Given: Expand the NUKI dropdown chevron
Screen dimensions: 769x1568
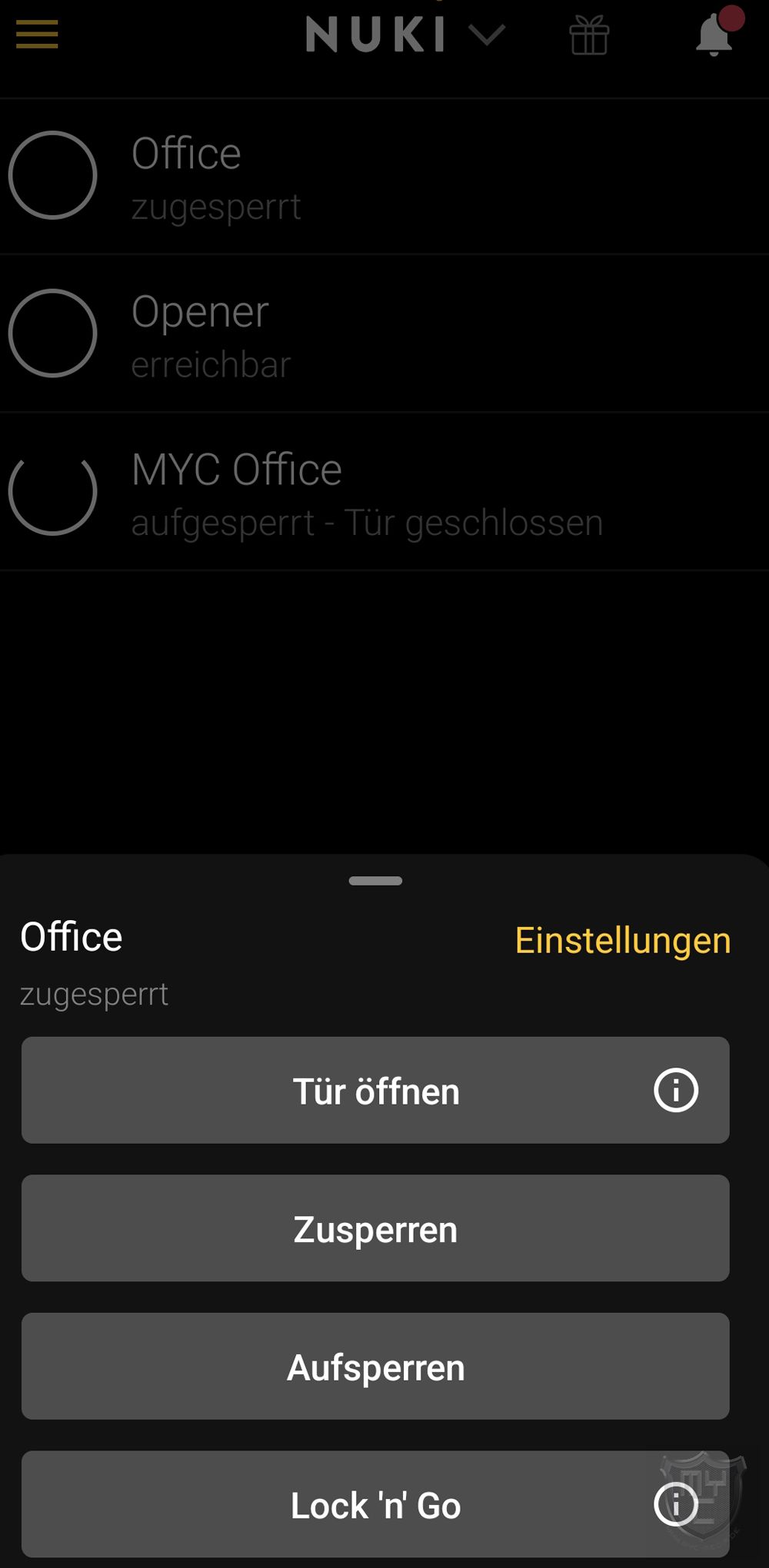Looking at the screenshot, I should (487, 35).
